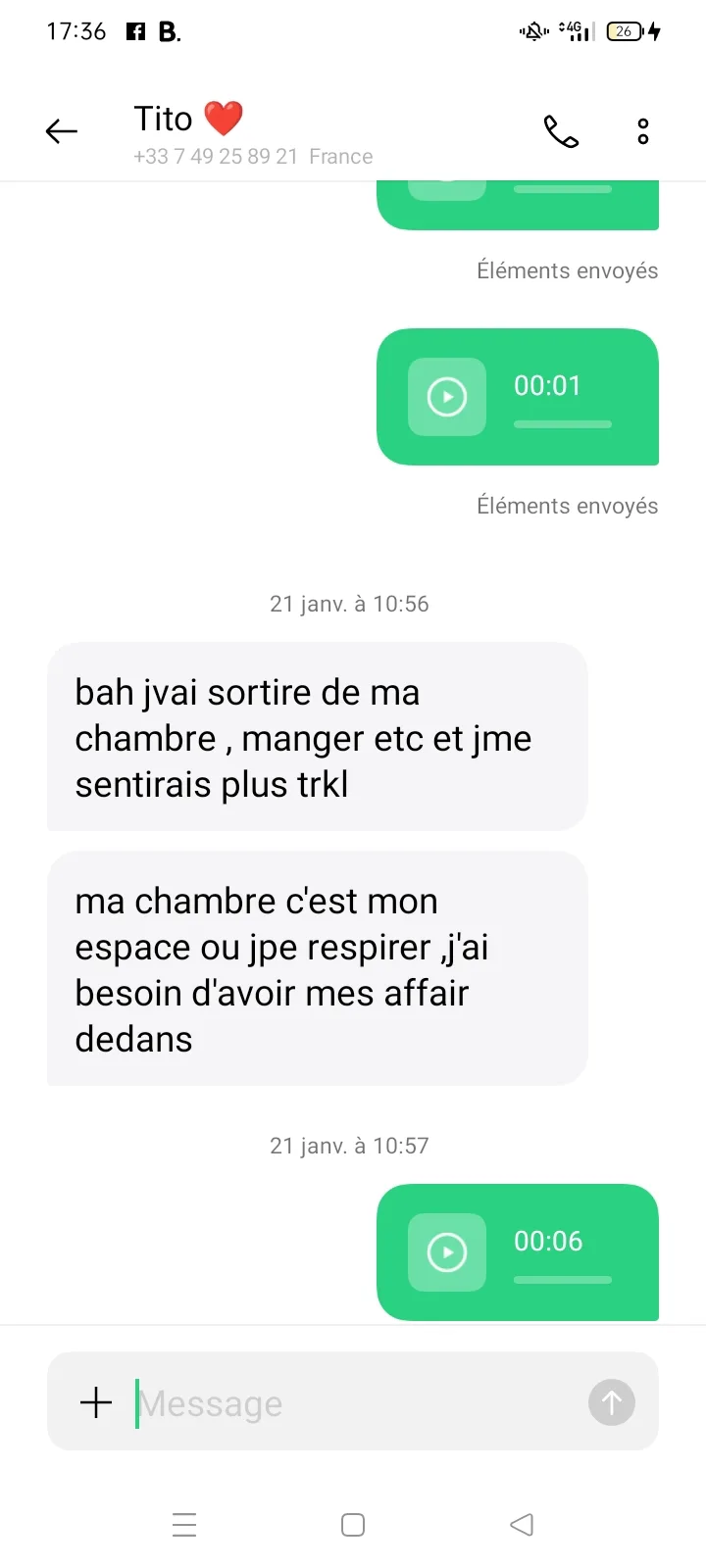Tap the send arrow button
Viewport: 706px width, 1568px height.
(612, 1402)
